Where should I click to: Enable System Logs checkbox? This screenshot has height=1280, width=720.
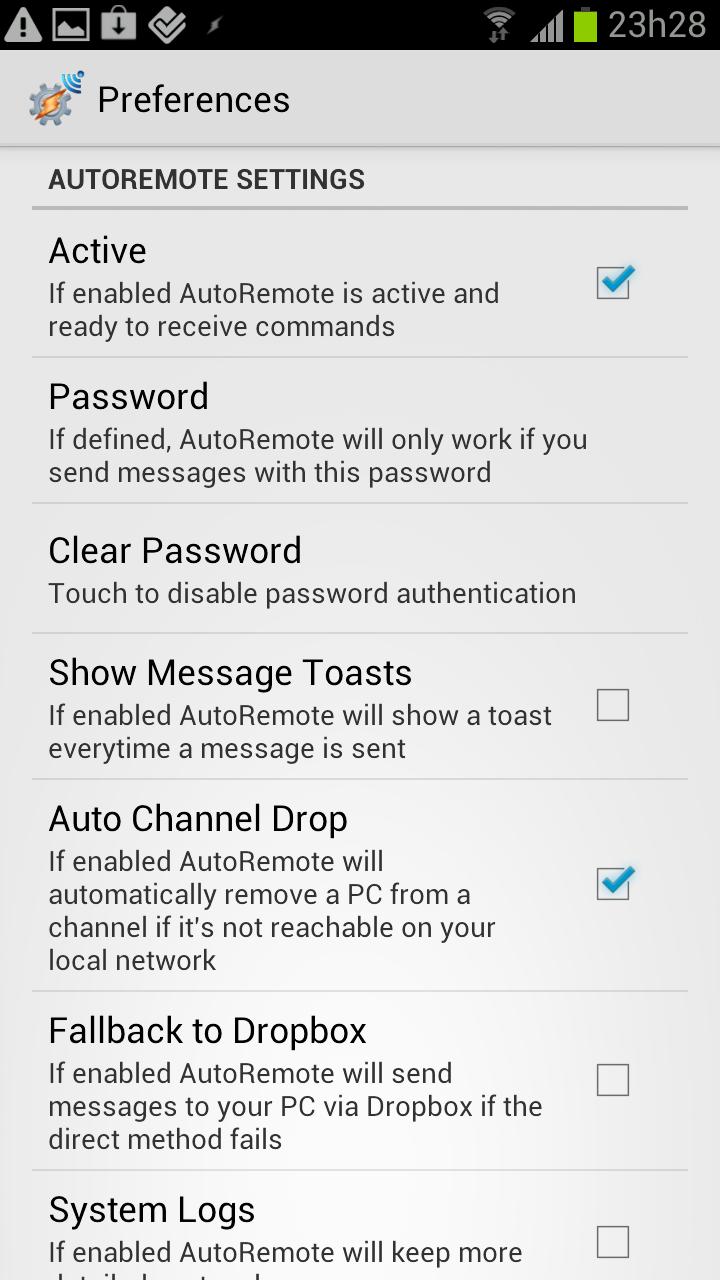pyautogui.click(x=613, y=1242)
